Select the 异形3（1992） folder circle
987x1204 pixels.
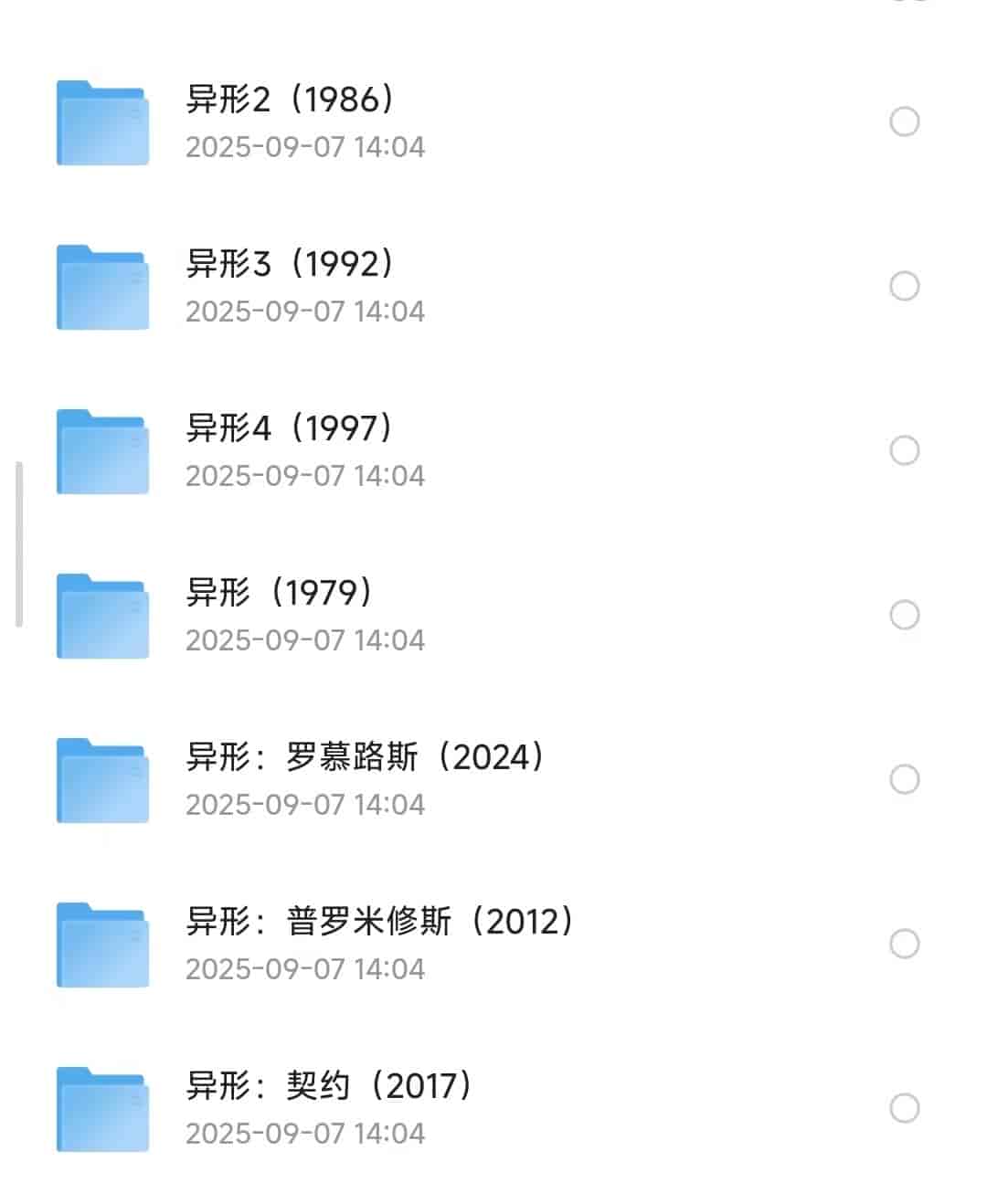[904, 286]
